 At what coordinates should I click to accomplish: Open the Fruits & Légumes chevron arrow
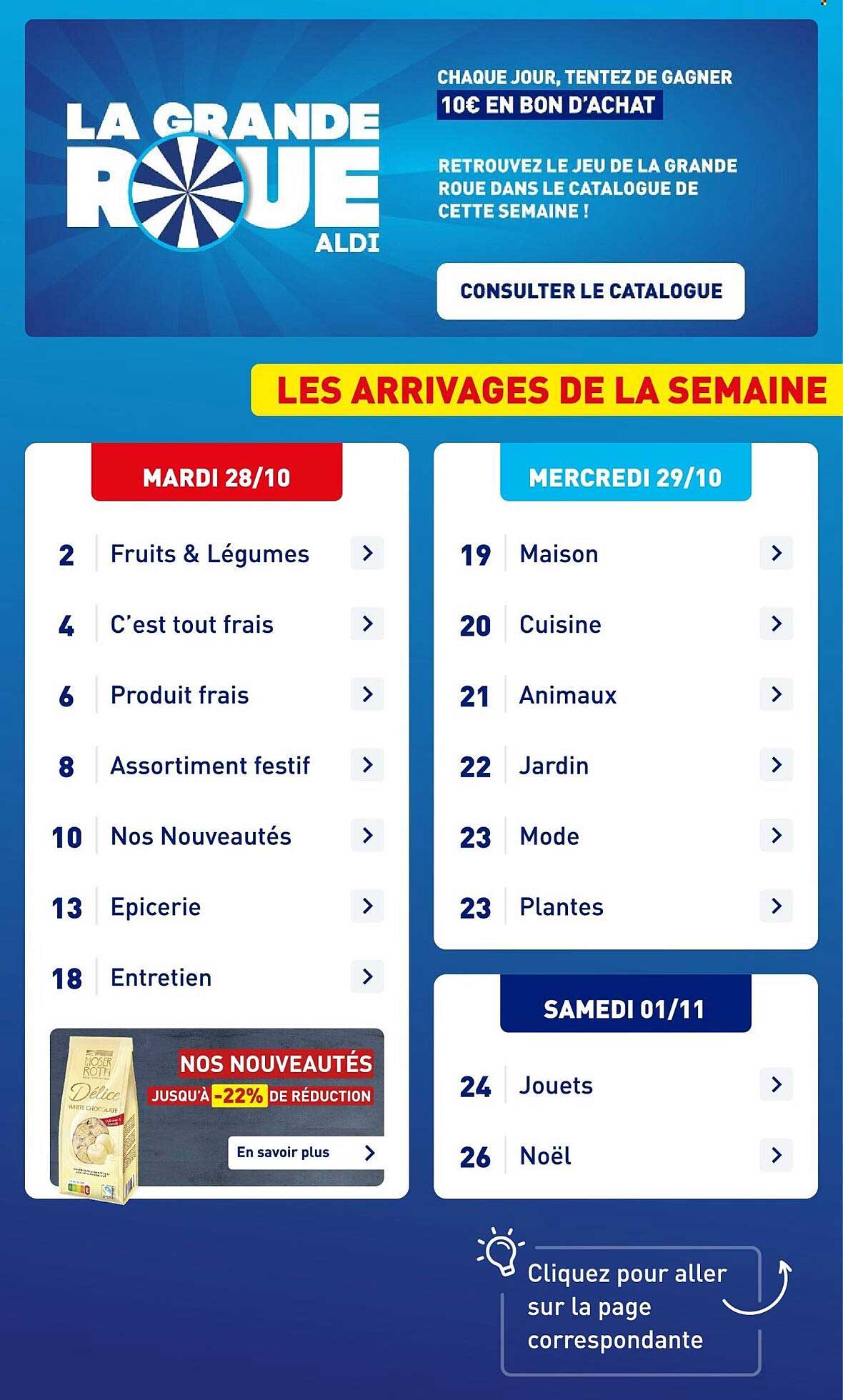point(368,554)
